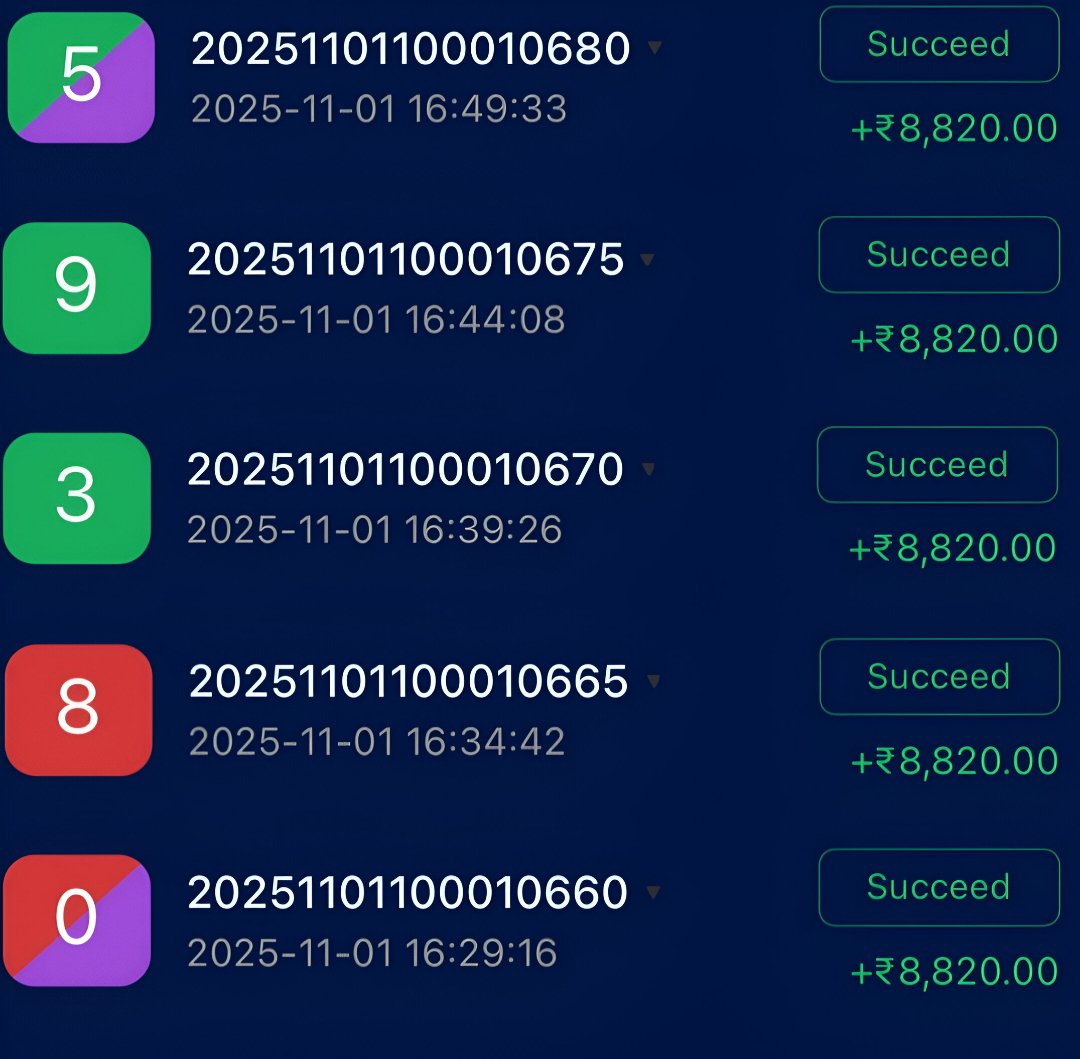Expand details for order 20251101100010680
Viewport: 1080px width, 1059px height.
coord(654,47)
